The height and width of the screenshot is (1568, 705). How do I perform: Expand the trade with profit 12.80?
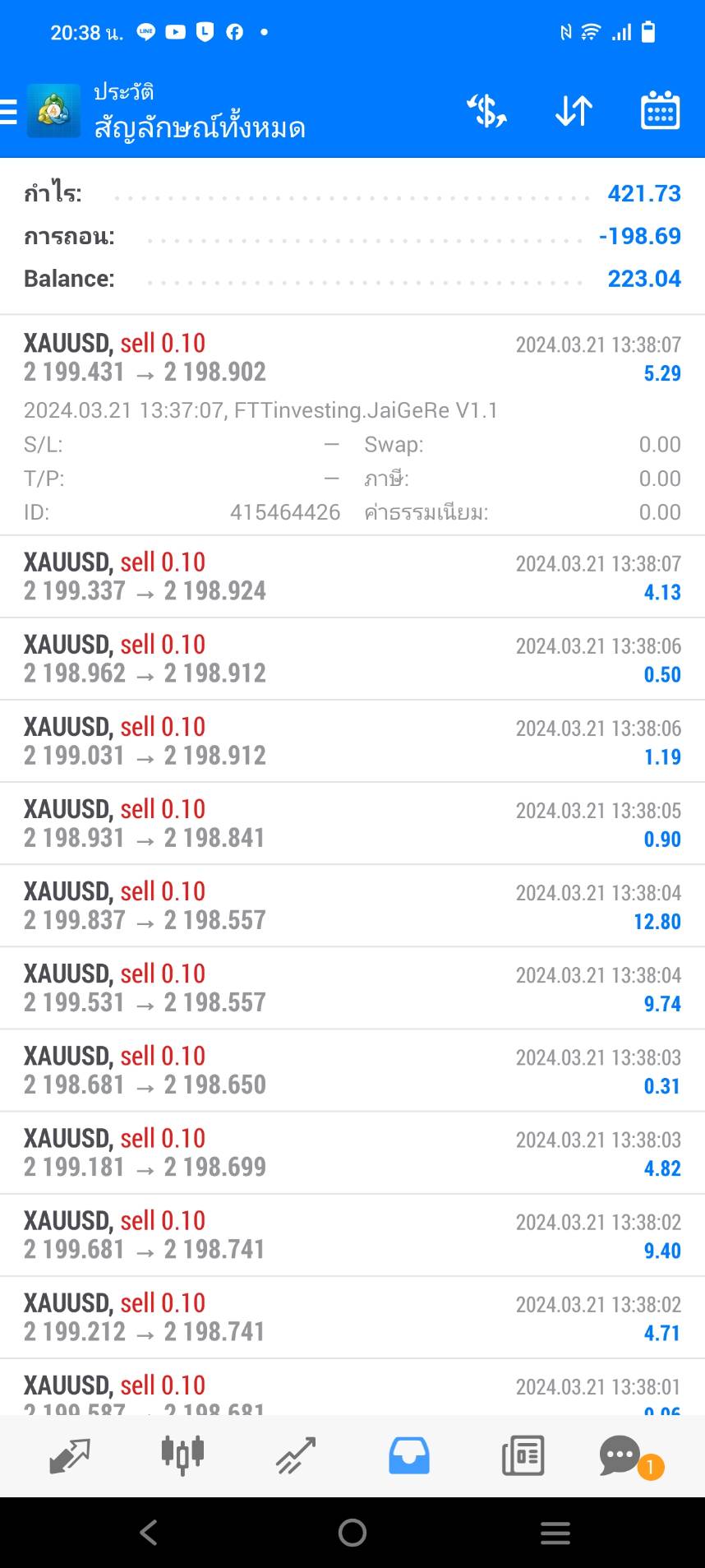(x=352, y=905)
